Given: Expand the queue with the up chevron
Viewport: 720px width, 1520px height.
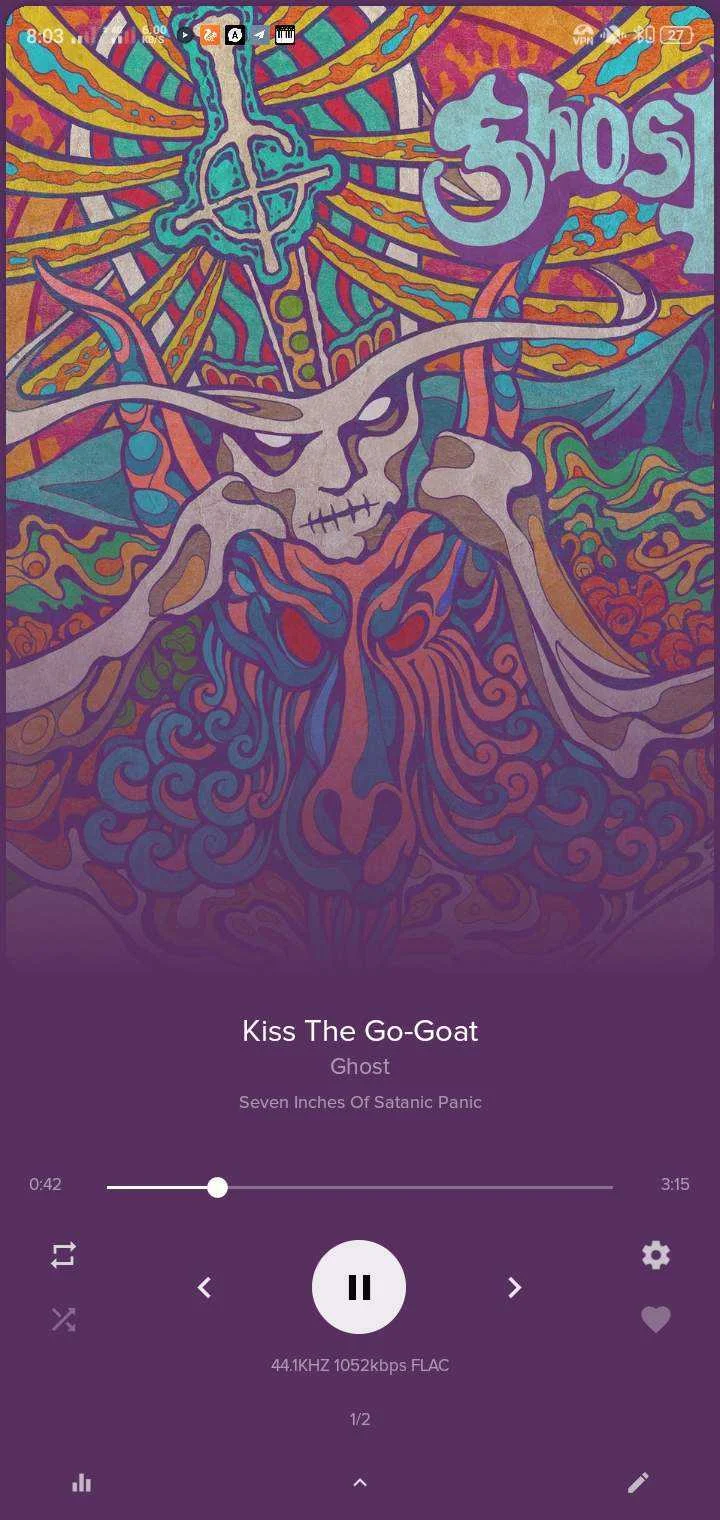Looking at the screenshot, I should tap(360, 1483).
